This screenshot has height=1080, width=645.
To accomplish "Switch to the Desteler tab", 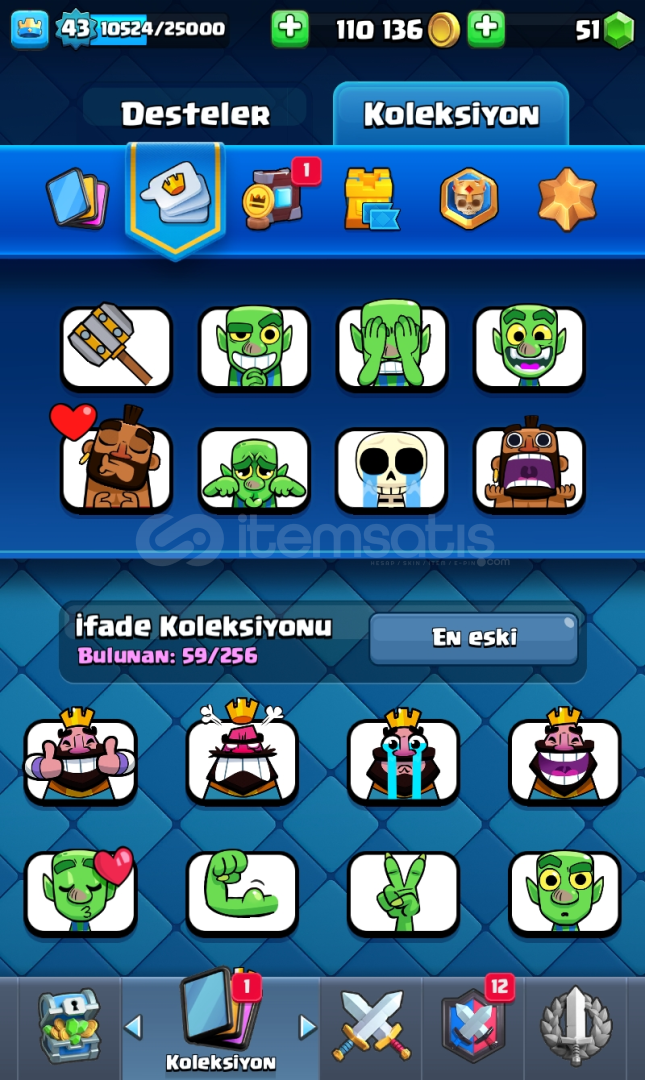I will pyautogui.click(x=196, y=114).
